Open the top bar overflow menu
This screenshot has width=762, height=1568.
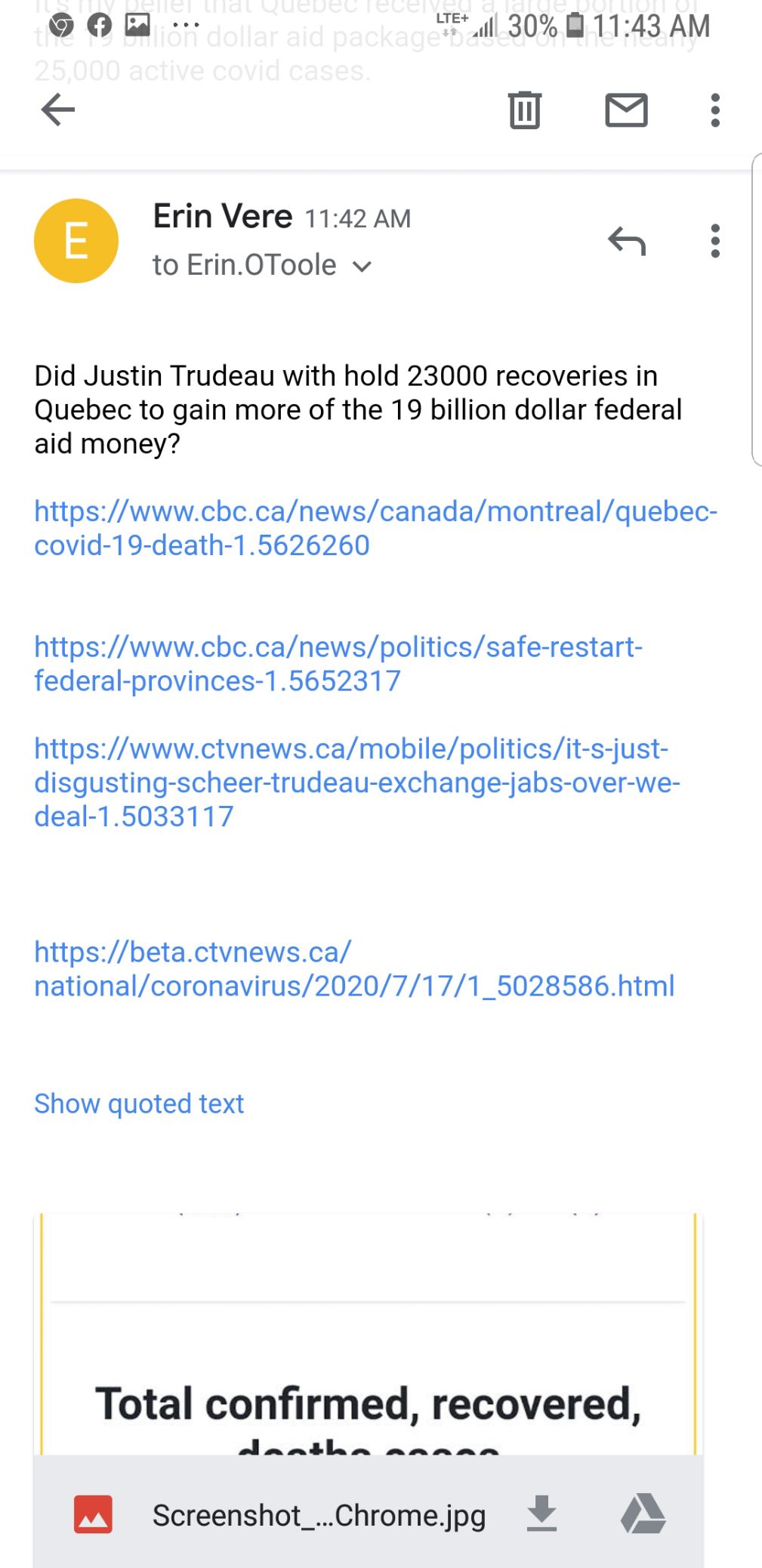(x=714, y=110)
